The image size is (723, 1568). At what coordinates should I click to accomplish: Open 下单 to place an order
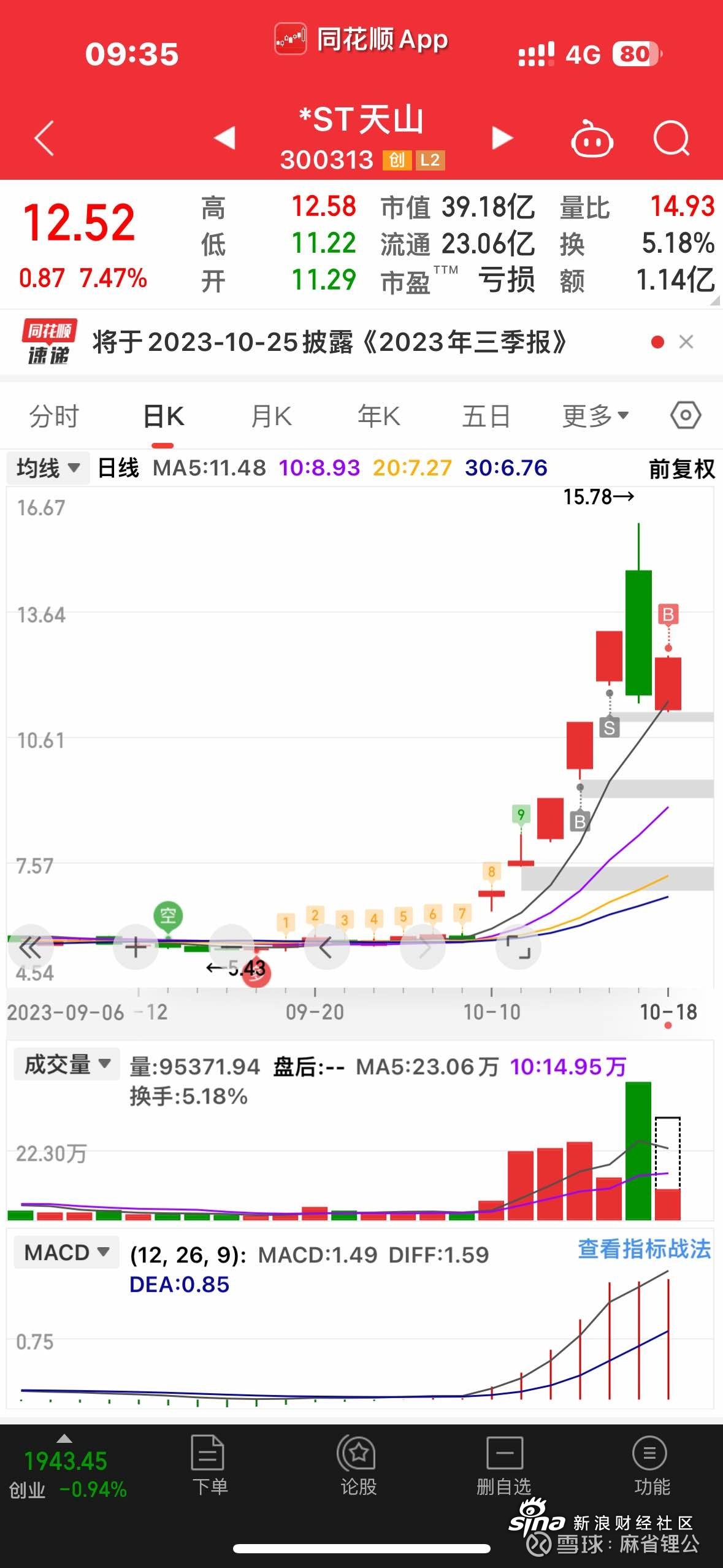pos(210,1466)
